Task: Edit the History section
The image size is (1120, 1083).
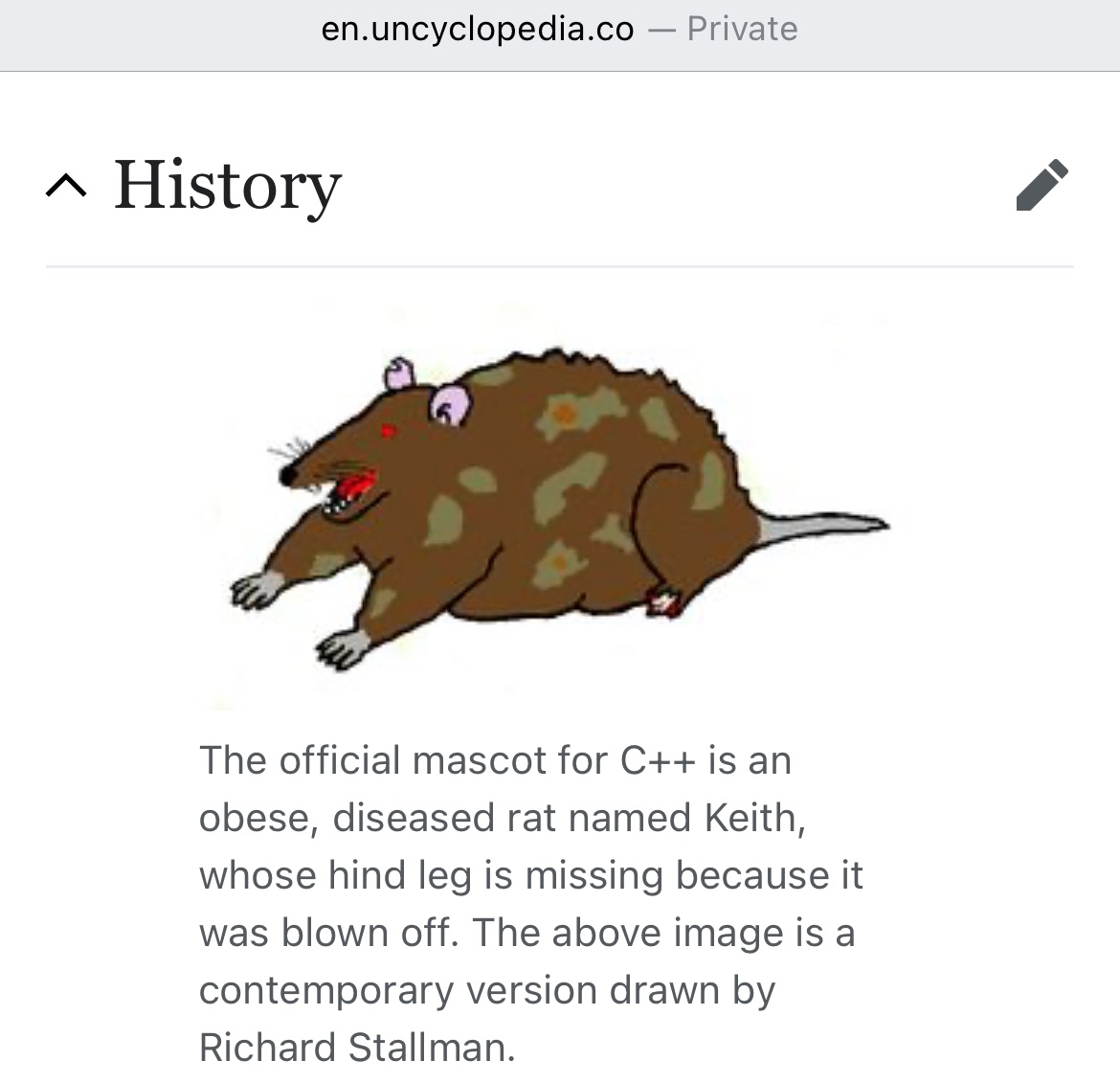Action: [1042, 185]
